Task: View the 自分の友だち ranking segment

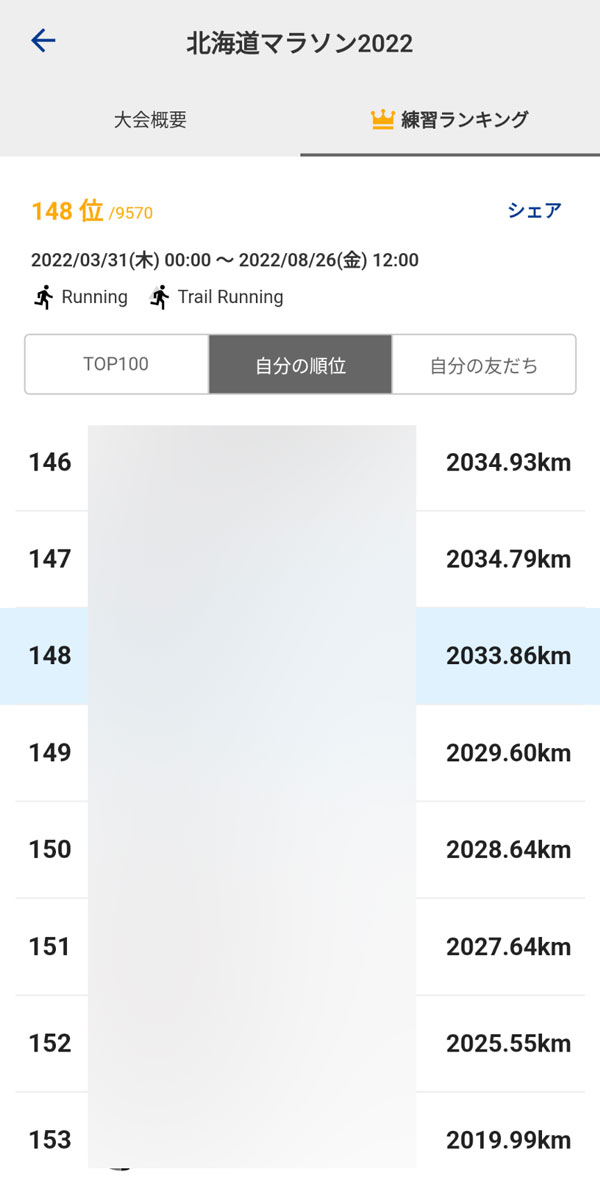Action: [x=484, y=365]
